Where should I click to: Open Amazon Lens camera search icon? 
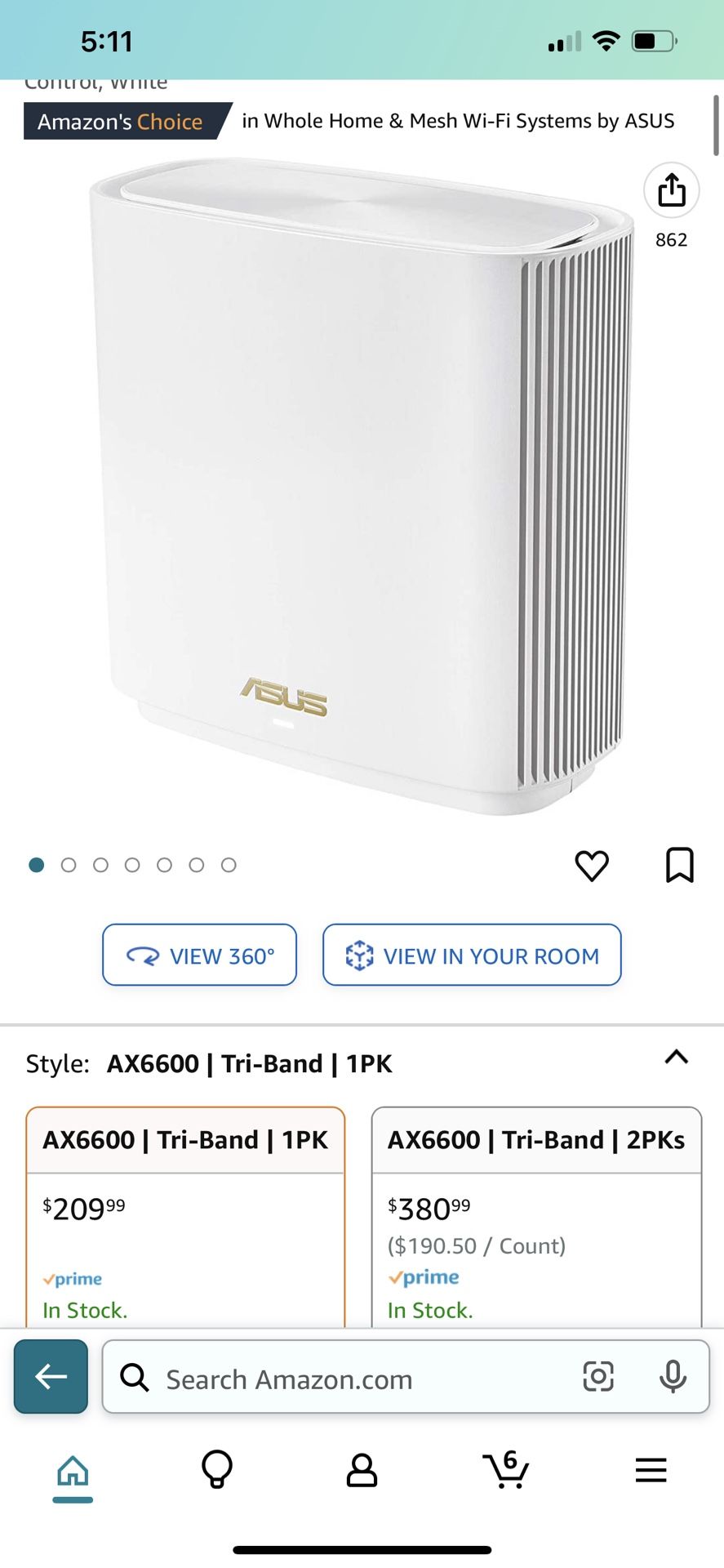tap(598, 1378)
